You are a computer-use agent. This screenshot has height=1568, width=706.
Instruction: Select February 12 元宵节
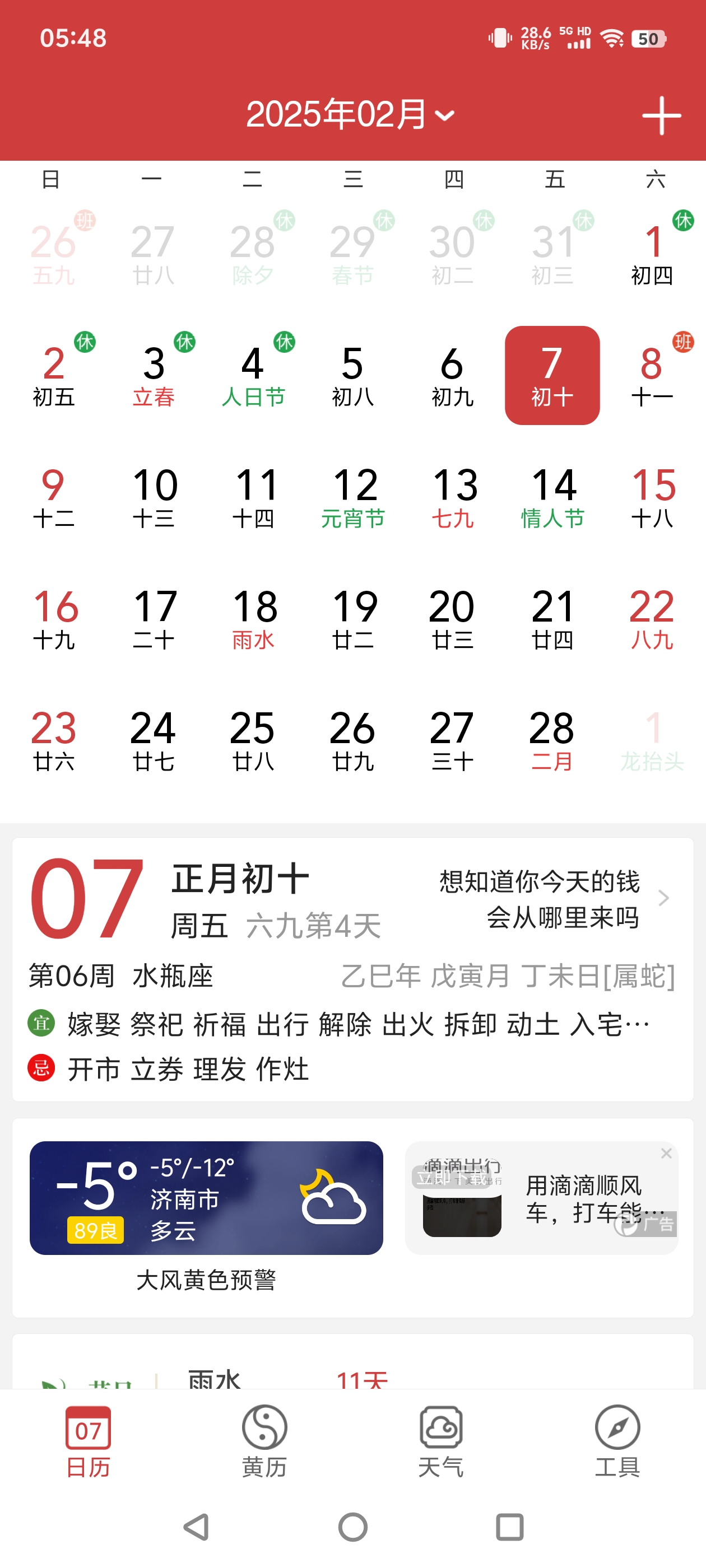coord(354,497)
